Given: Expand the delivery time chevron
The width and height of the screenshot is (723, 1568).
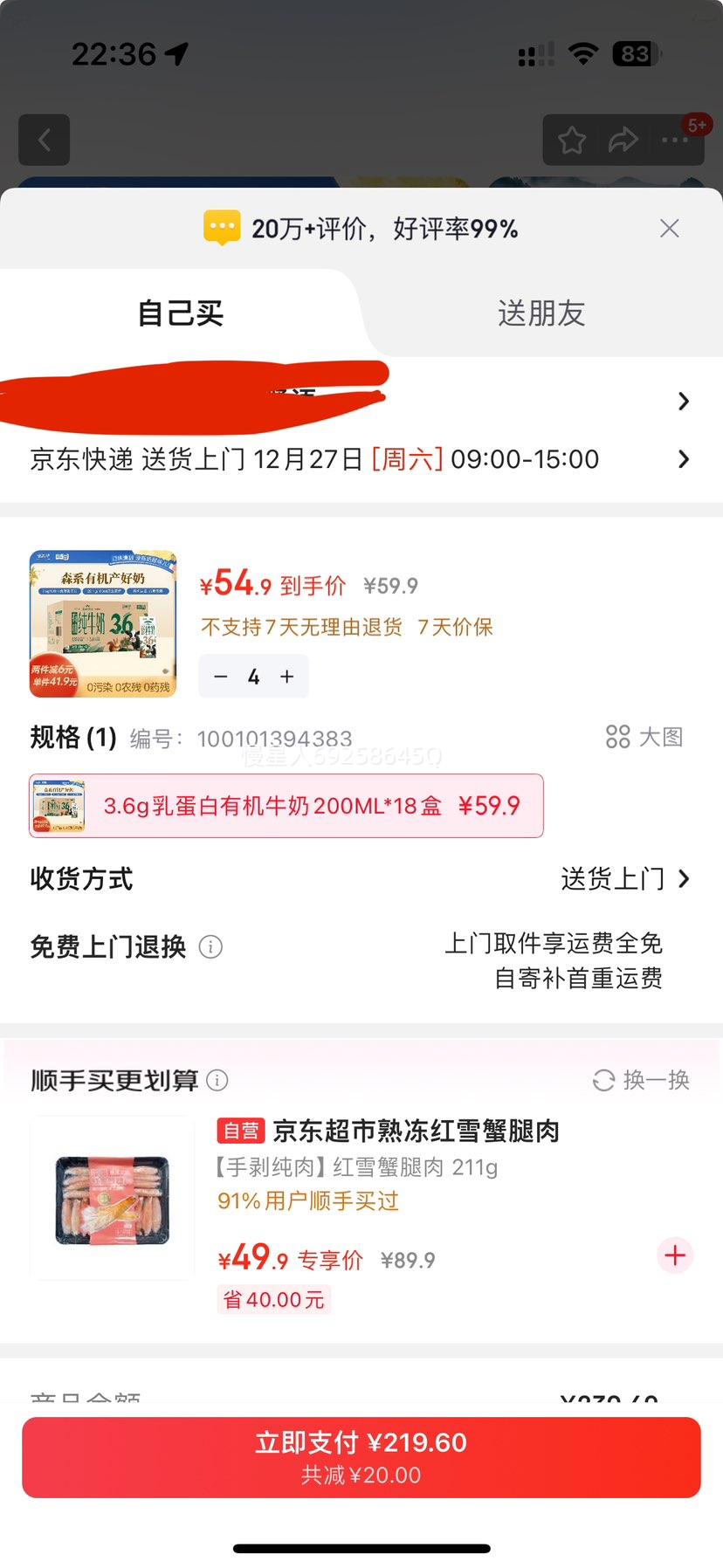Looking at the screenshot, I should coord(683,459).
